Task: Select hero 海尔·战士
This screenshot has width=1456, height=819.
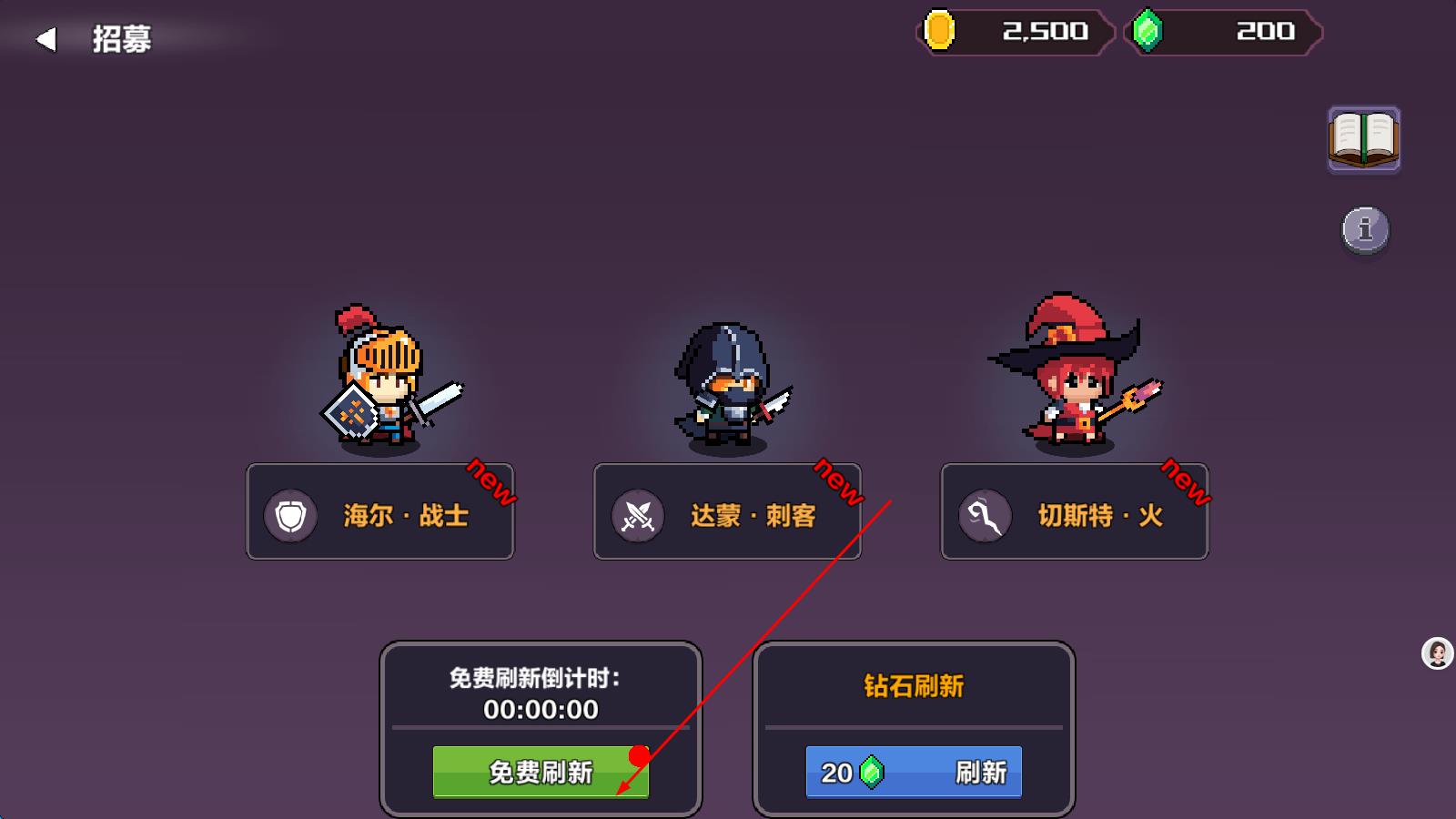Action: pos(380,512)
